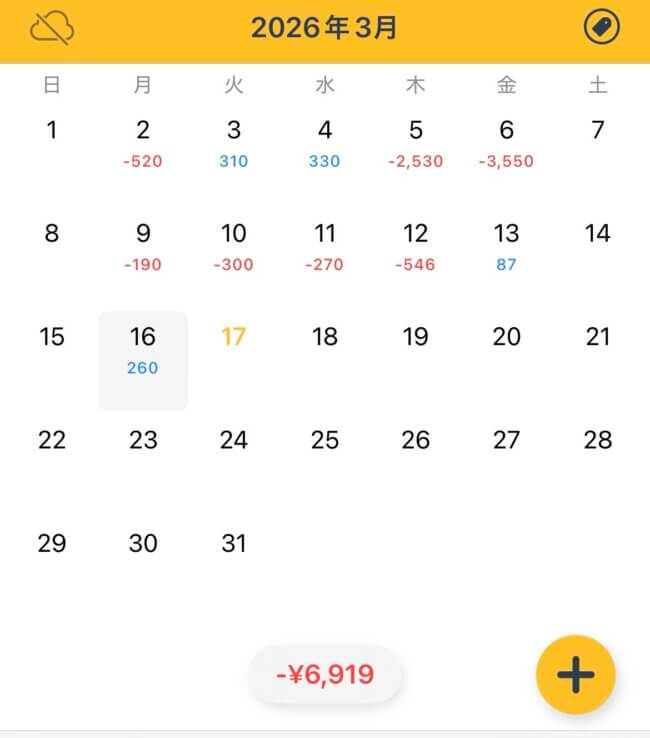650x738 pixels.
Task: Select today's date March 17
Action: [x=234, y=338]
